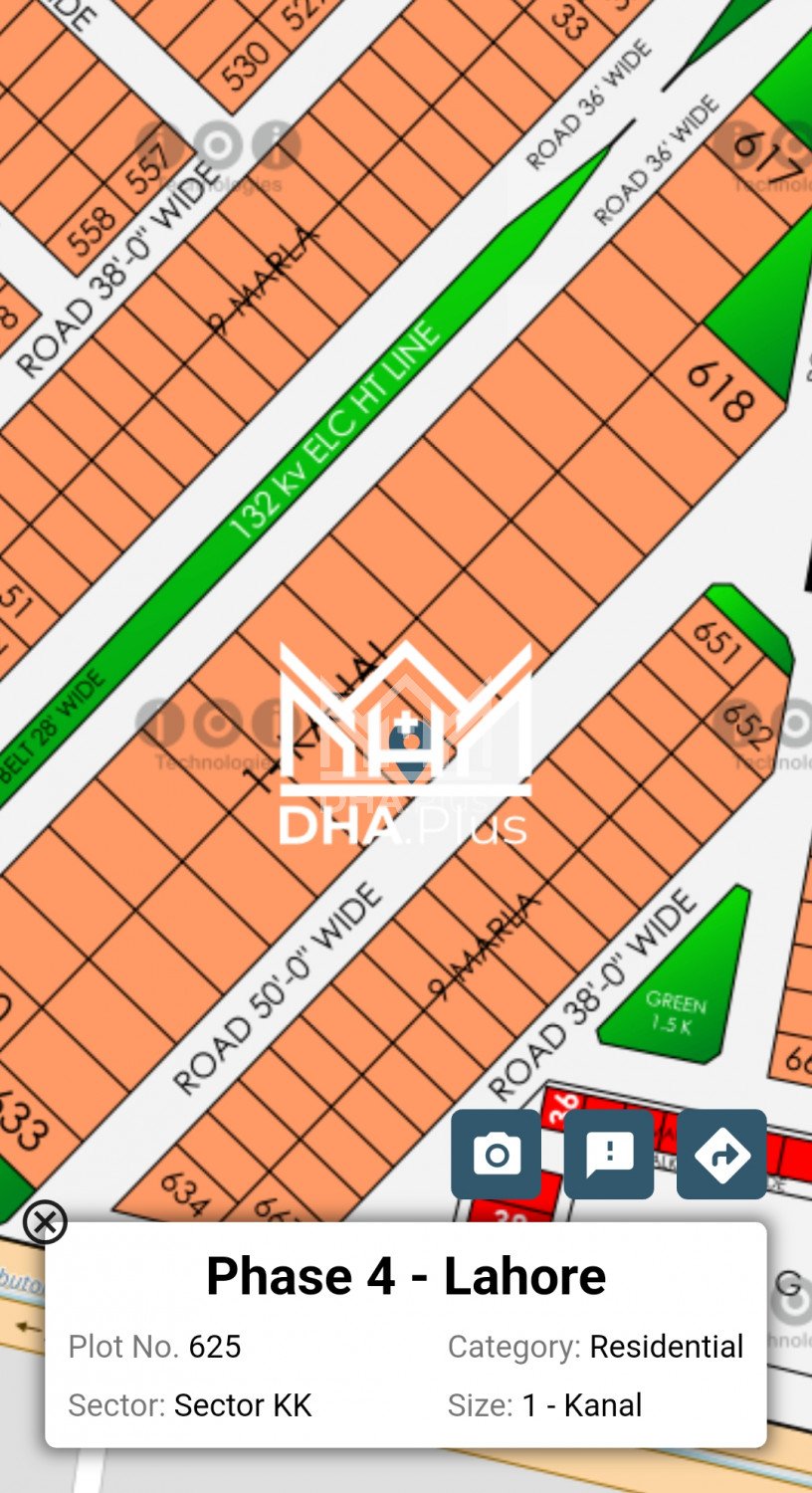Report an issue with the feedback icon
The image size is (812, 1493).
609,1155
